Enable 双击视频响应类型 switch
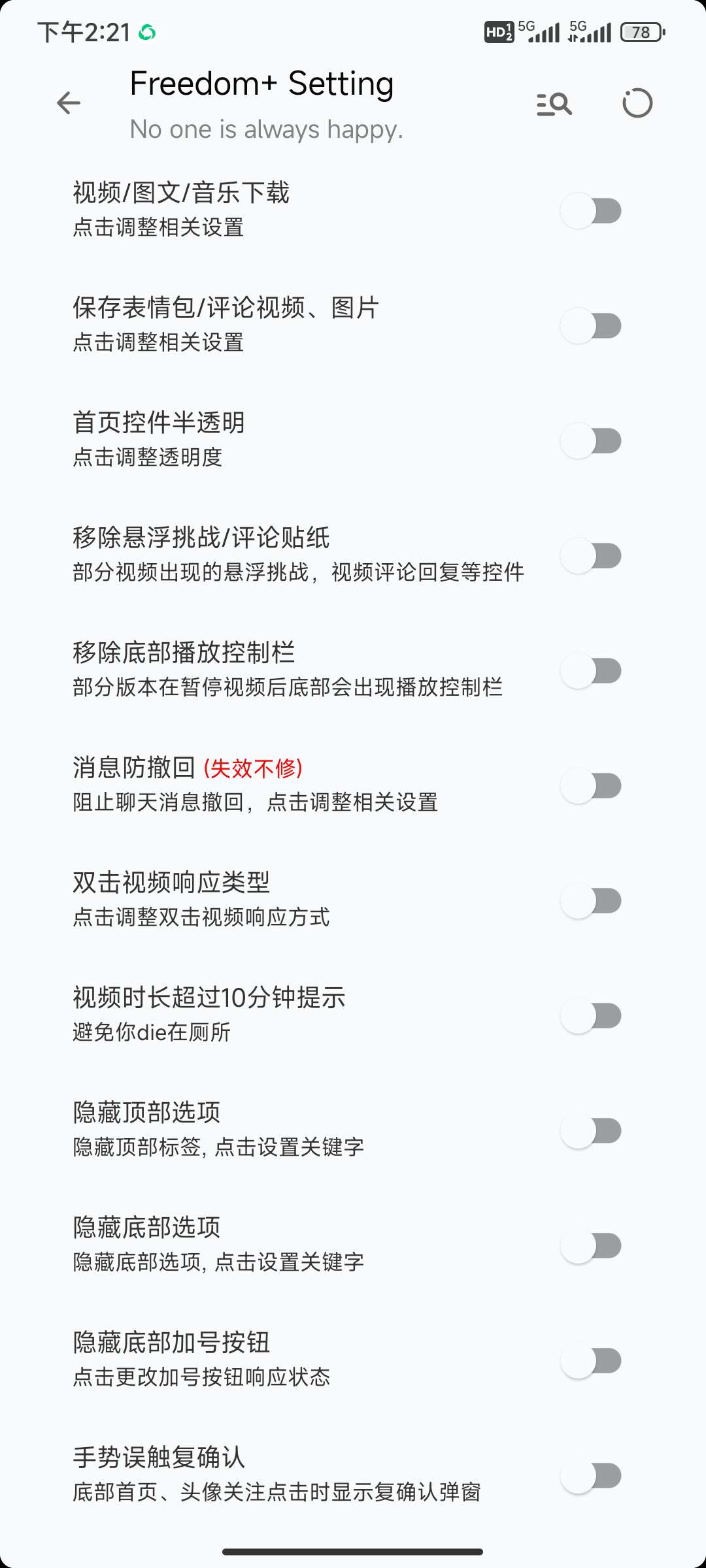Viewport: 706px width, 1568px height. (591, 901)
